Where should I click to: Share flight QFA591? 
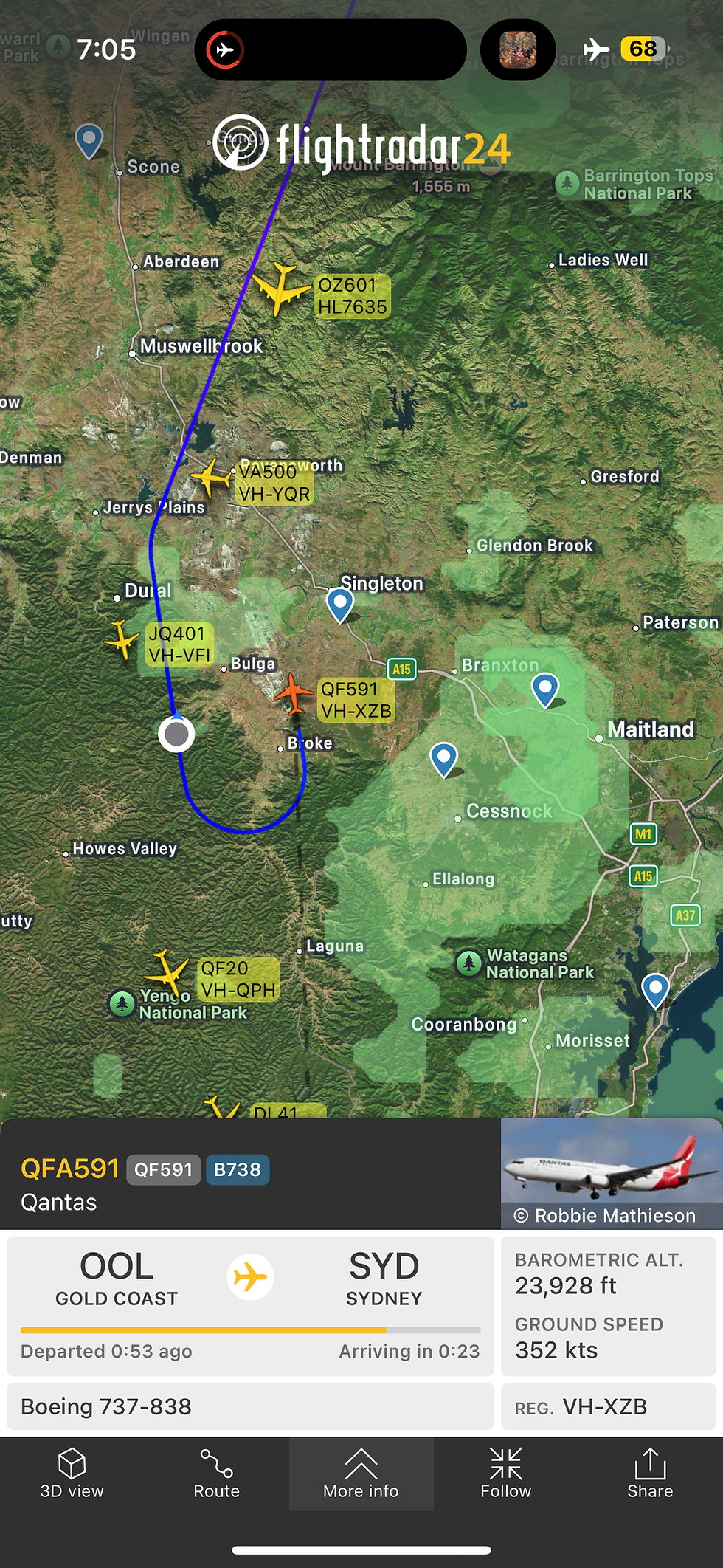(650, 1473)
